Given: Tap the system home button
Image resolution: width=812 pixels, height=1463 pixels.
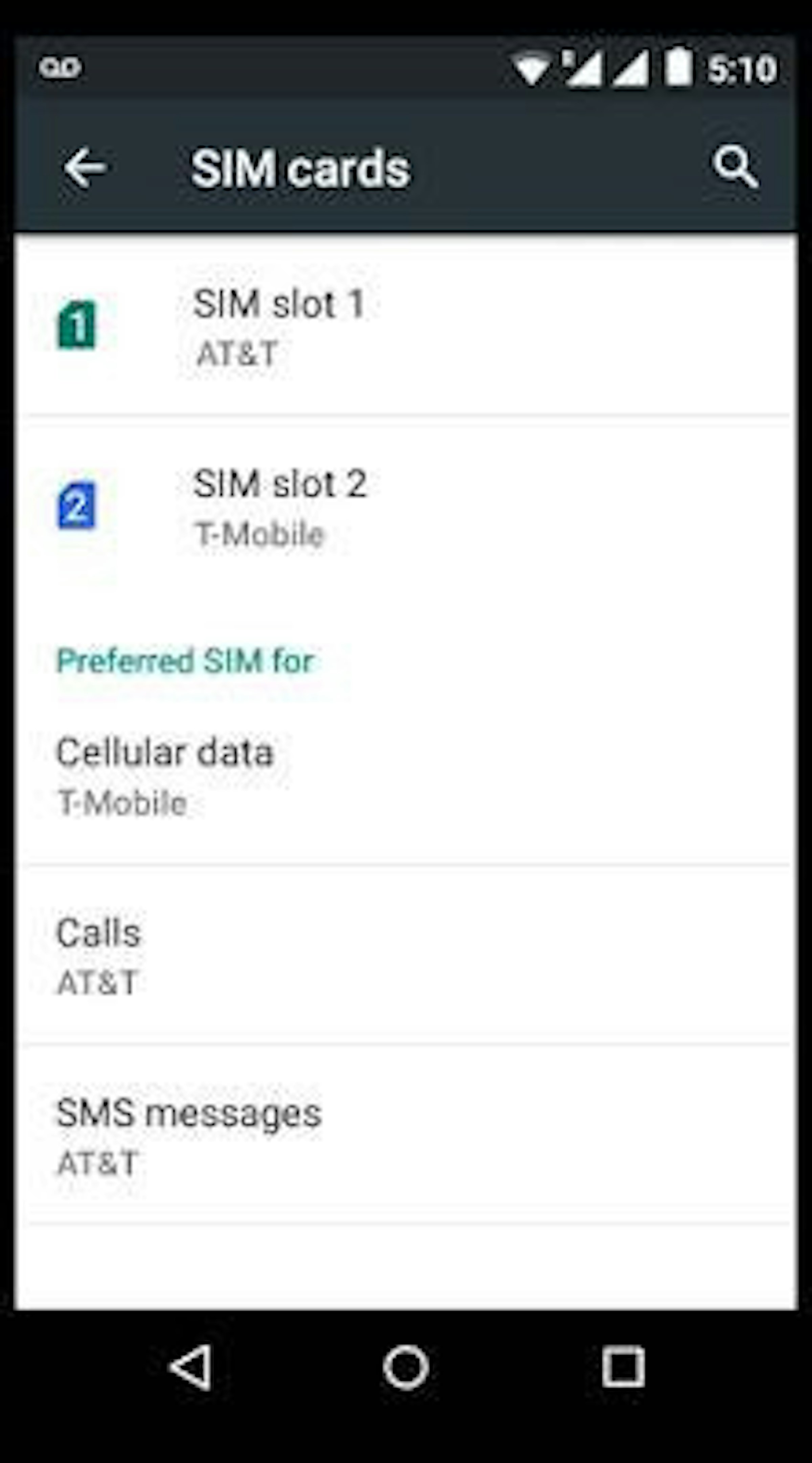Looking at the screenshot, I should (x=405, y=1368).
